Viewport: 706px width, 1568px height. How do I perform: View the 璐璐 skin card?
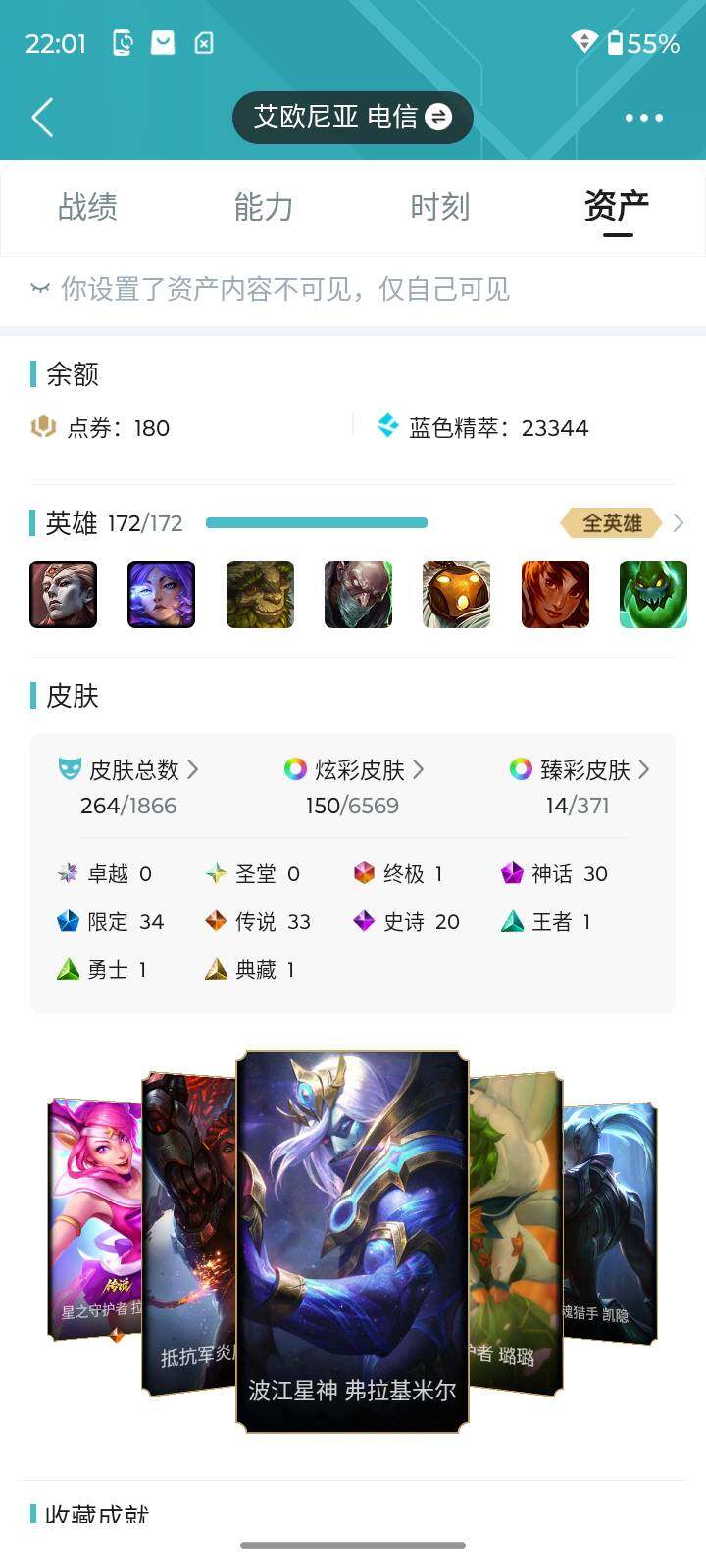point(515,1235)
